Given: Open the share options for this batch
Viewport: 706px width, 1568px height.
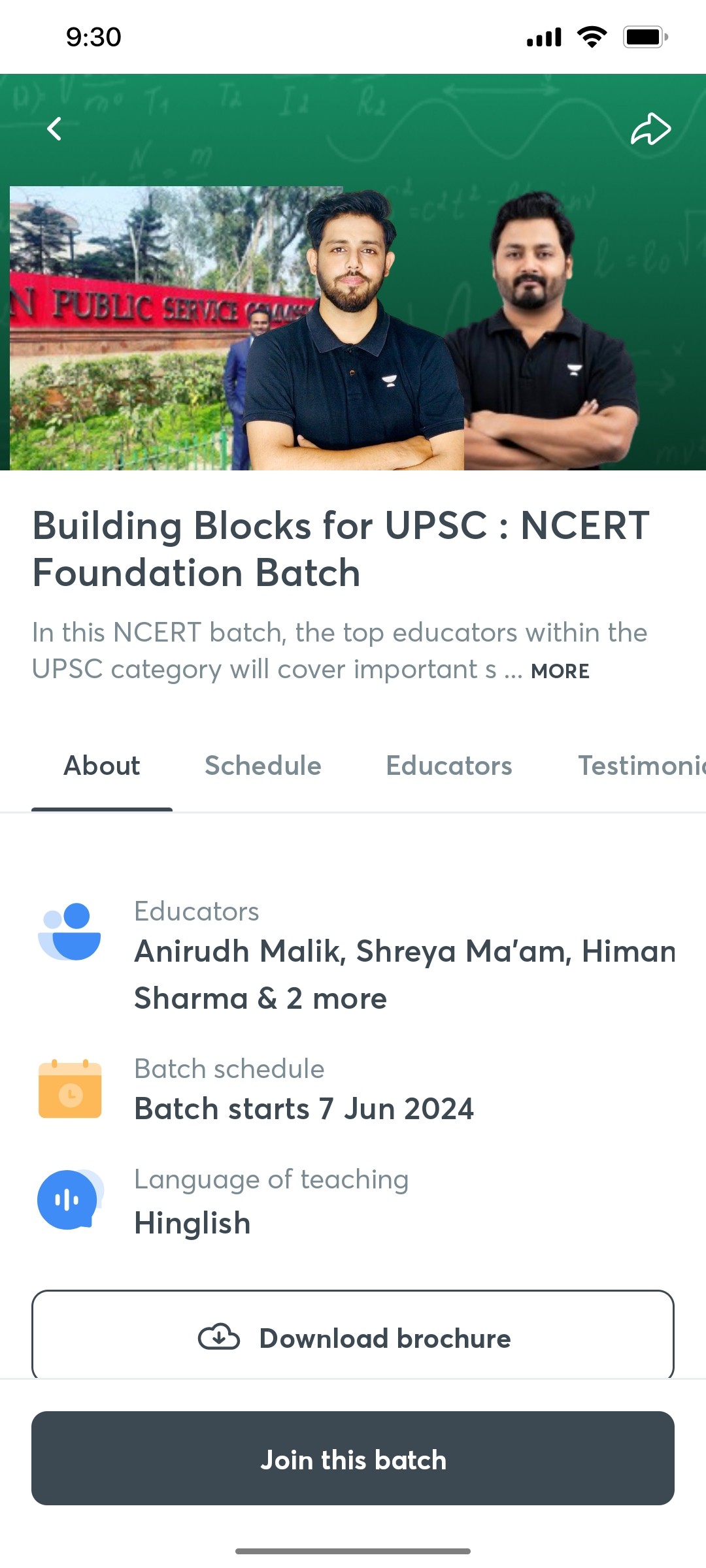Looking at the screenshot, I should (652, 129).
